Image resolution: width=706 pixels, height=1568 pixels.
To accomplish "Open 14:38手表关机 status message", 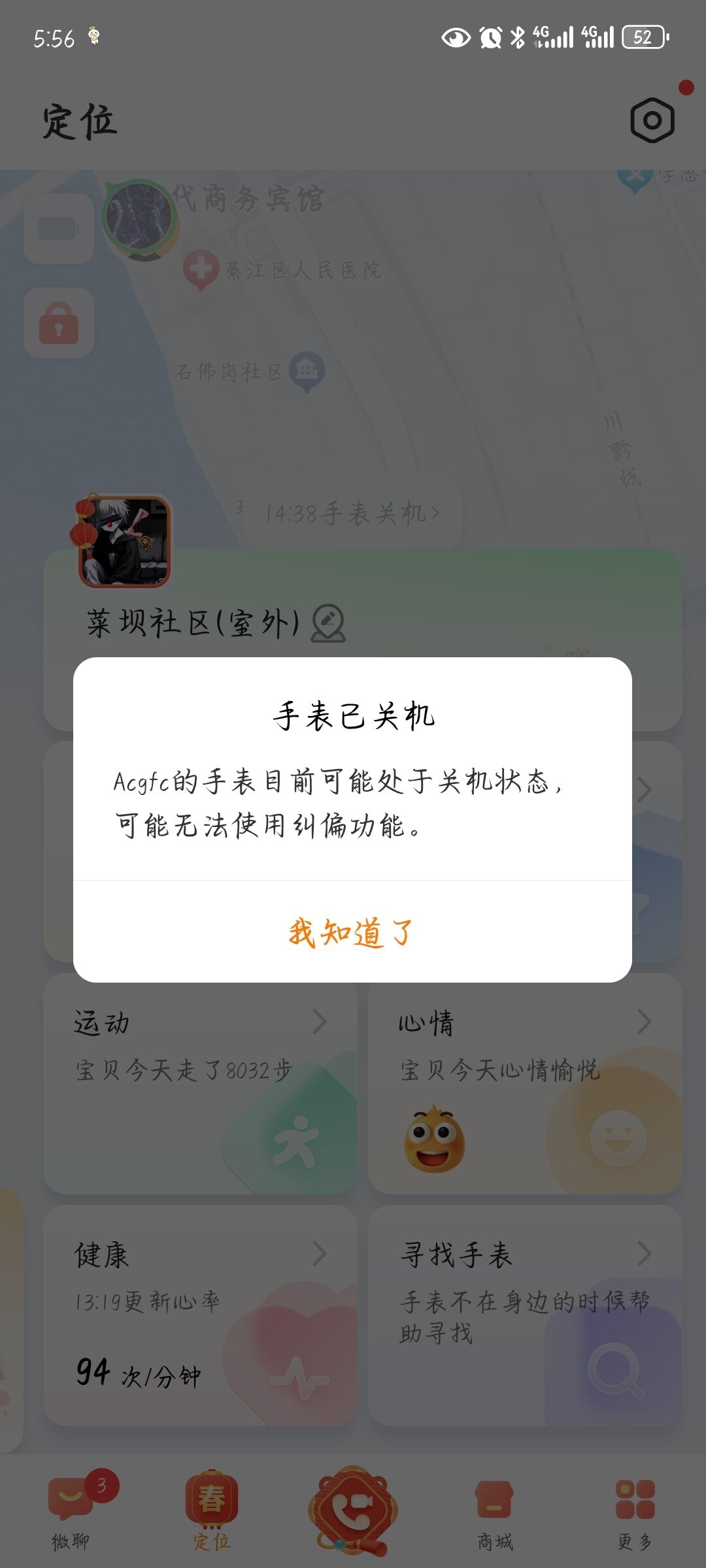I will click(352, 514).
